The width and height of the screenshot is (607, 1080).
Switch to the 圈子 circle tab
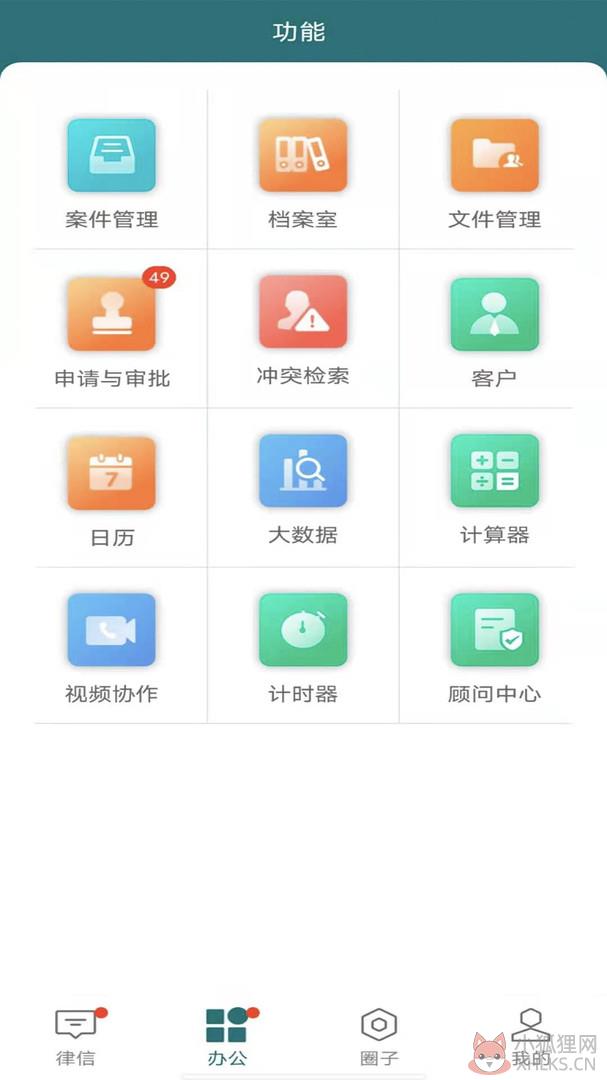click(x=379, y=1037)
